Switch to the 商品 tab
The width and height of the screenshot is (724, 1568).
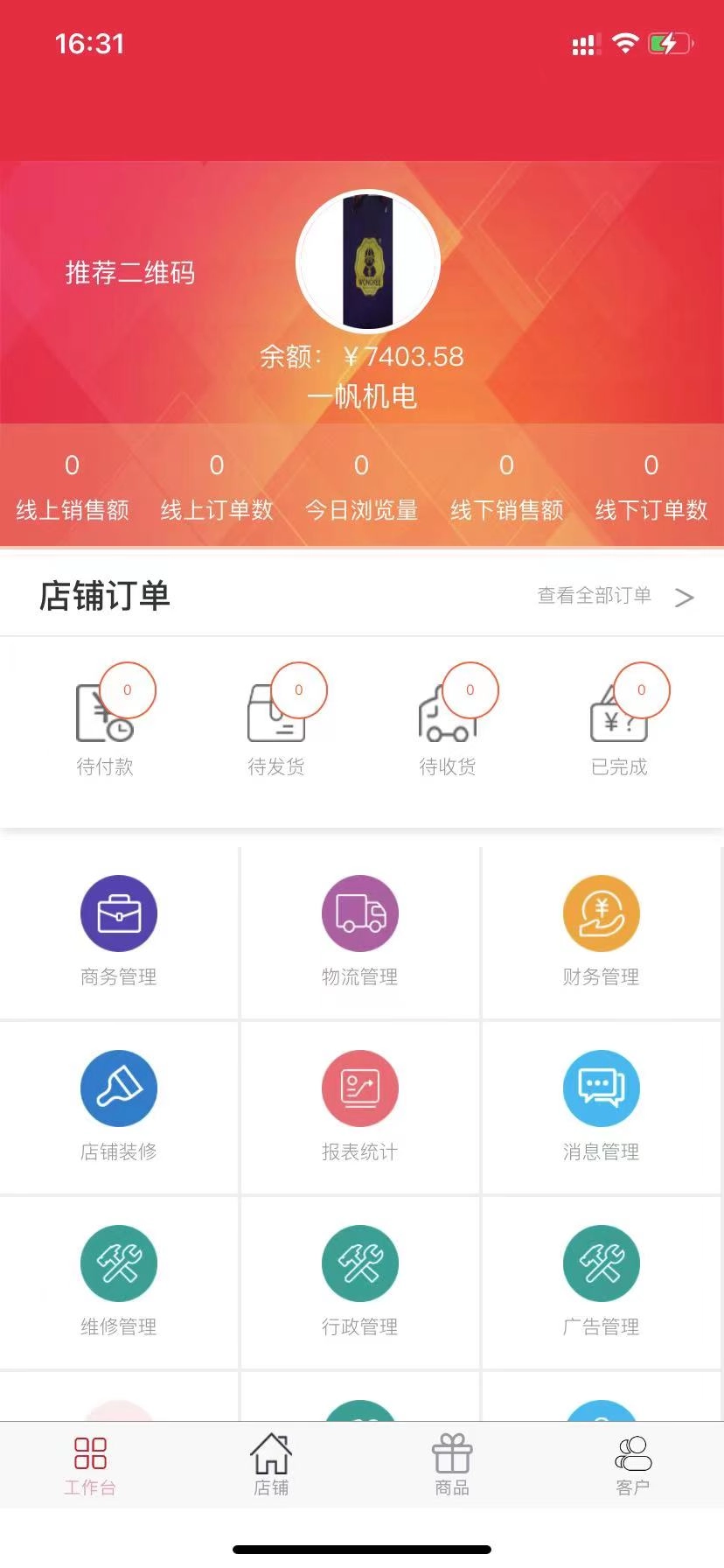(x=452, y=1463)
